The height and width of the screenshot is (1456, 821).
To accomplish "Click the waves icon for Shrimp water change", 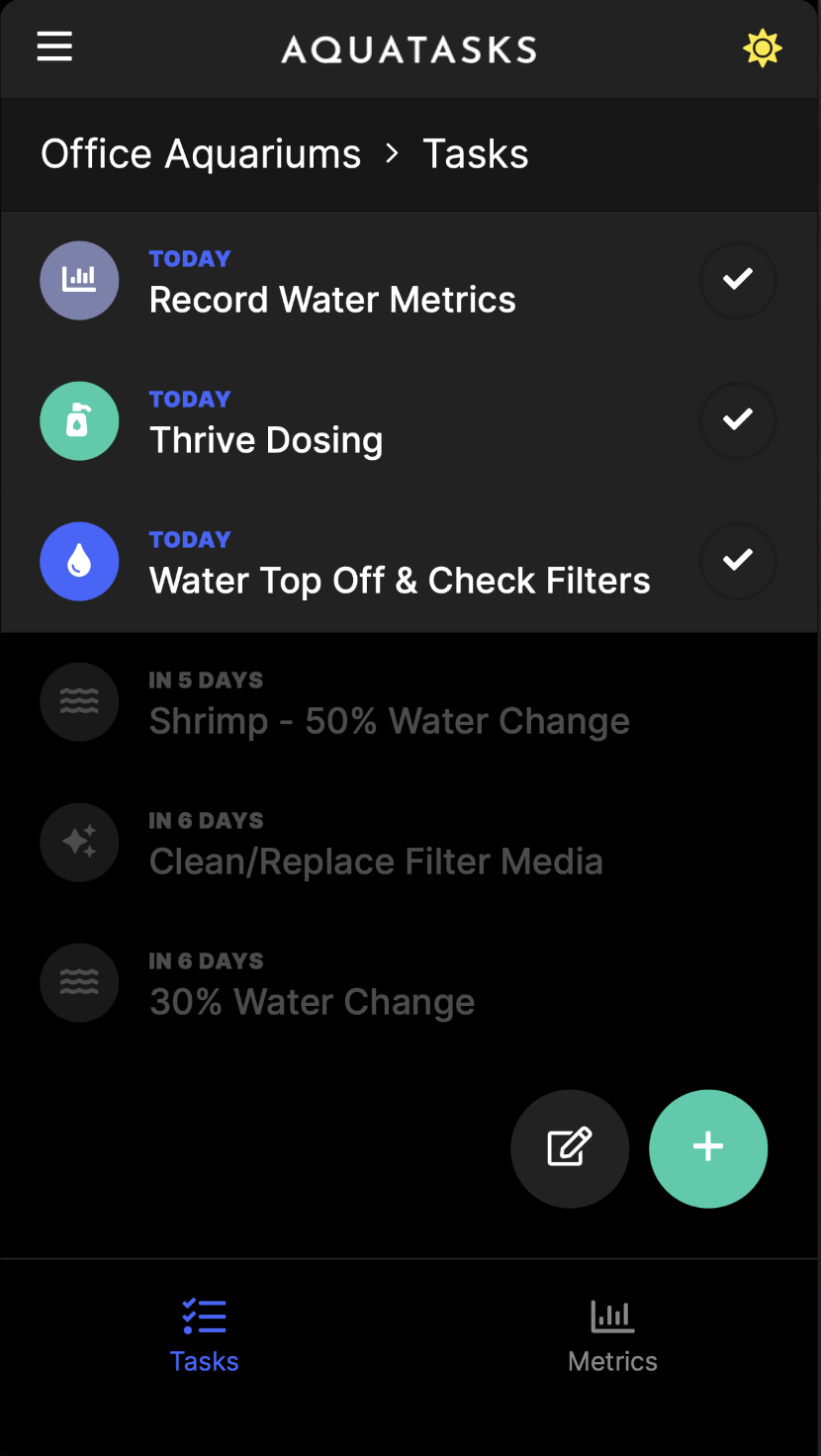I will pos(79,702).
